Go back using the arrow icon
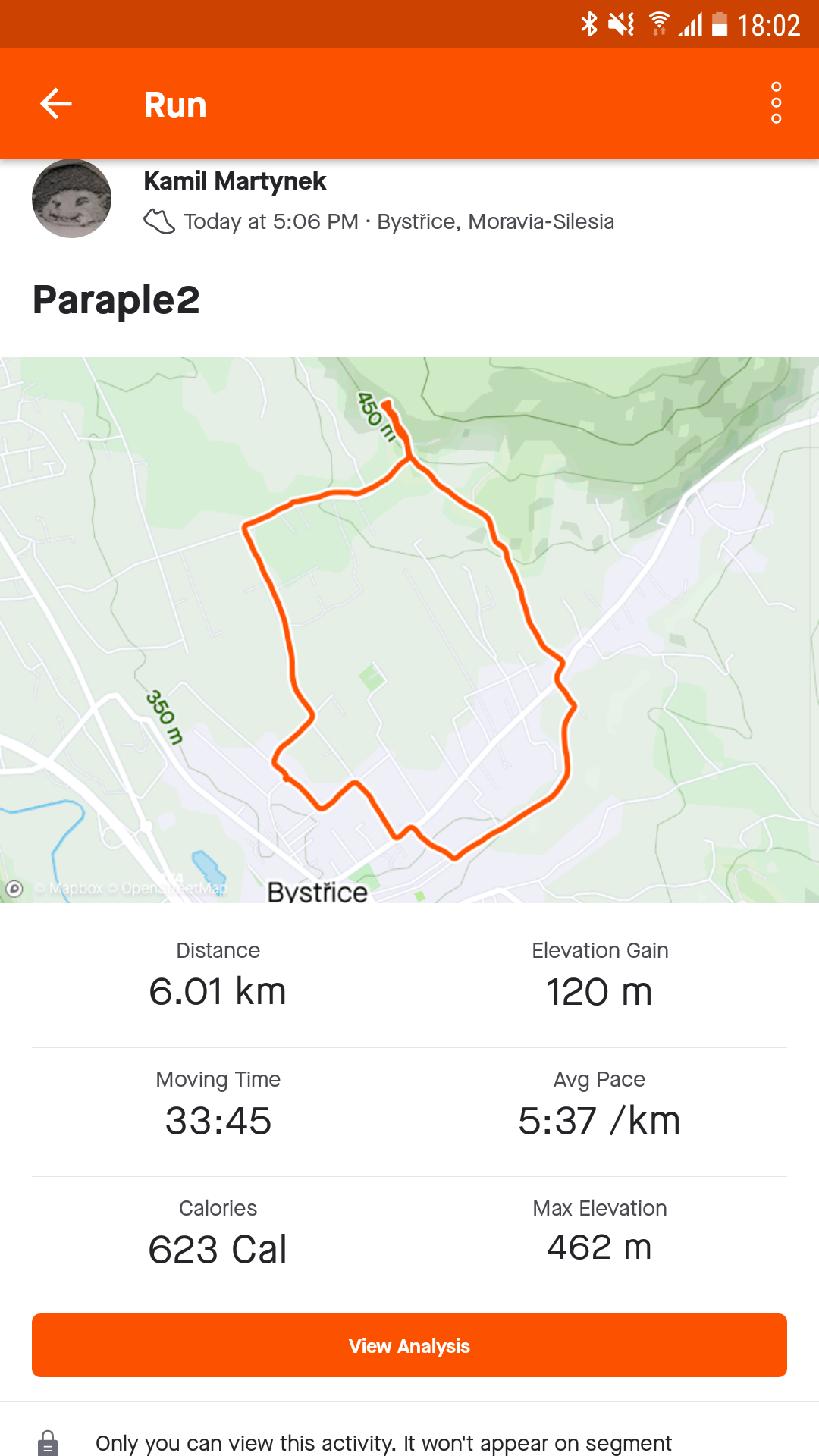Viewport: 819px width, 1456px height. pos(56,104)
